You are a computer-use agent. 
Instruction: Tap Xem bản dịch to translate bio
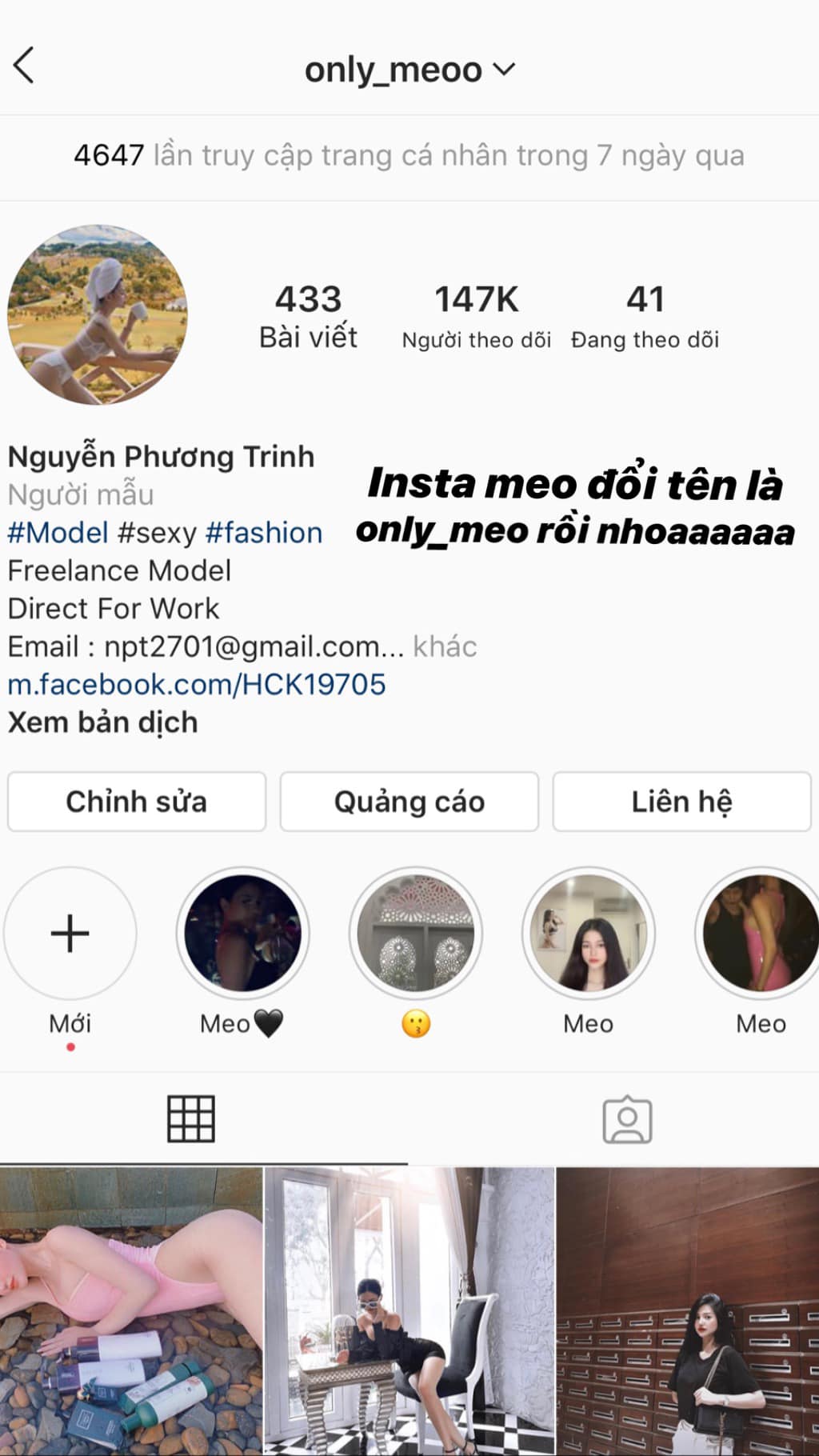[x=102, y=722]
